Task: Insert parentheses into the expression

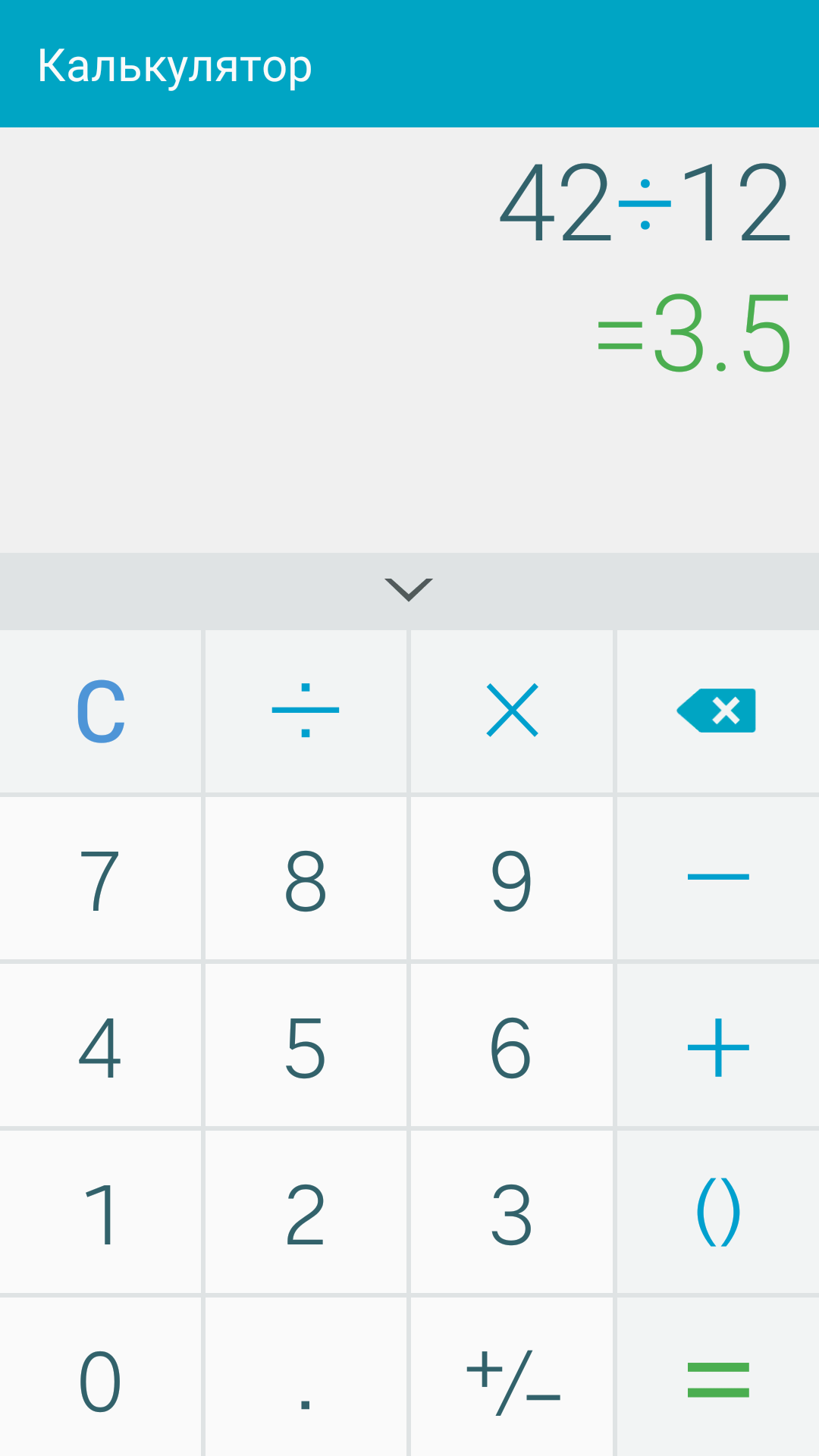Action: pyautogui.click(x=717, y=1213)
